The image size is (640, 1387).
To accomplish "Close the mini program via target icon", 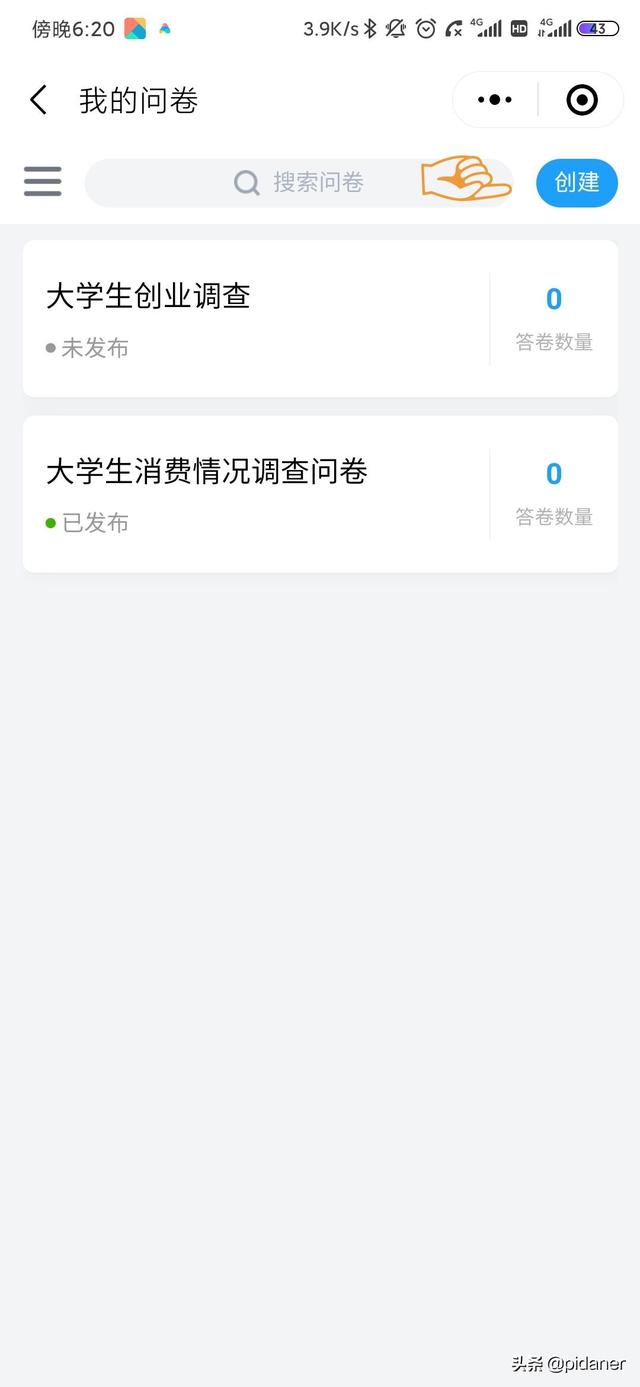I will [x=581, y=100].
